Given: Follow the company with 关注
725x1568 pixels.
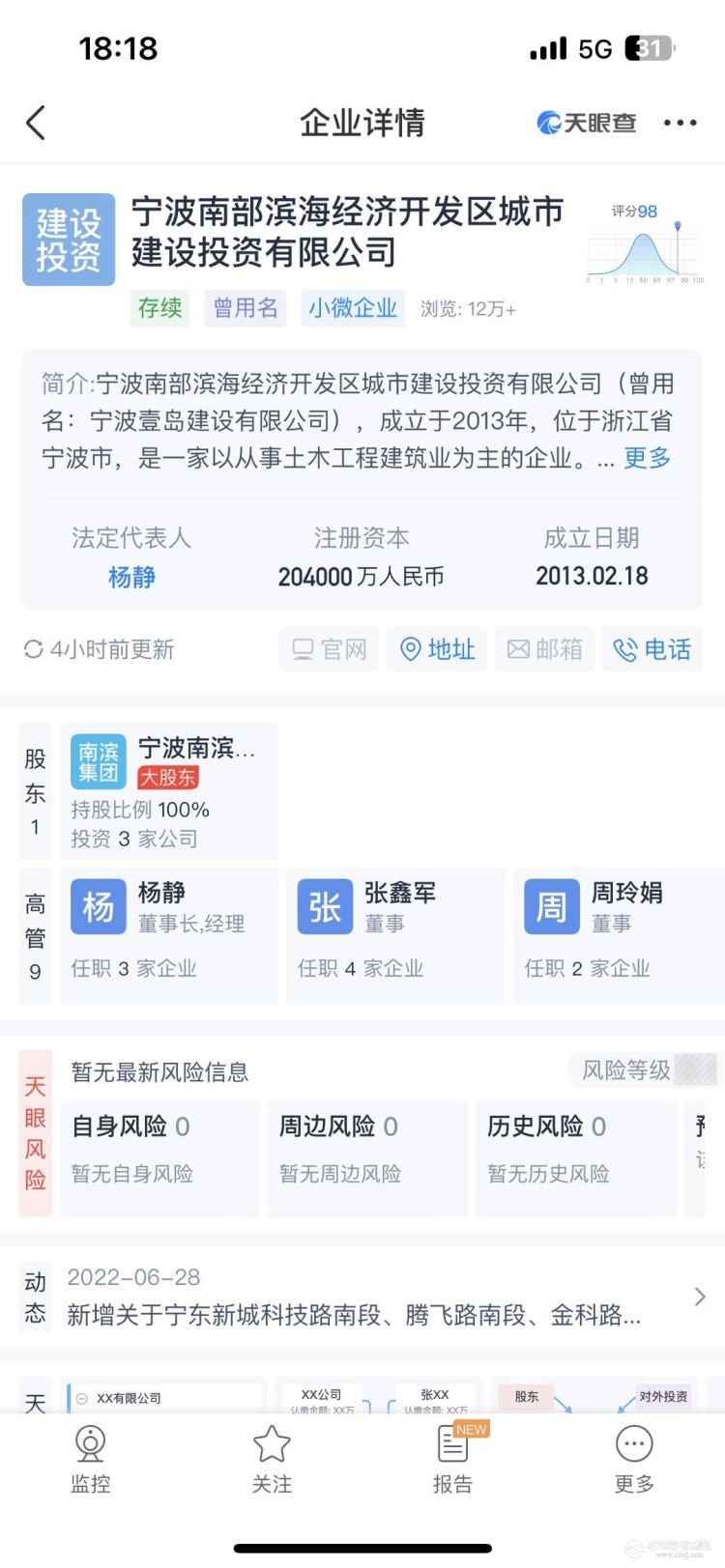Looking at the screenshot, I should click(x=272, y=1459).
